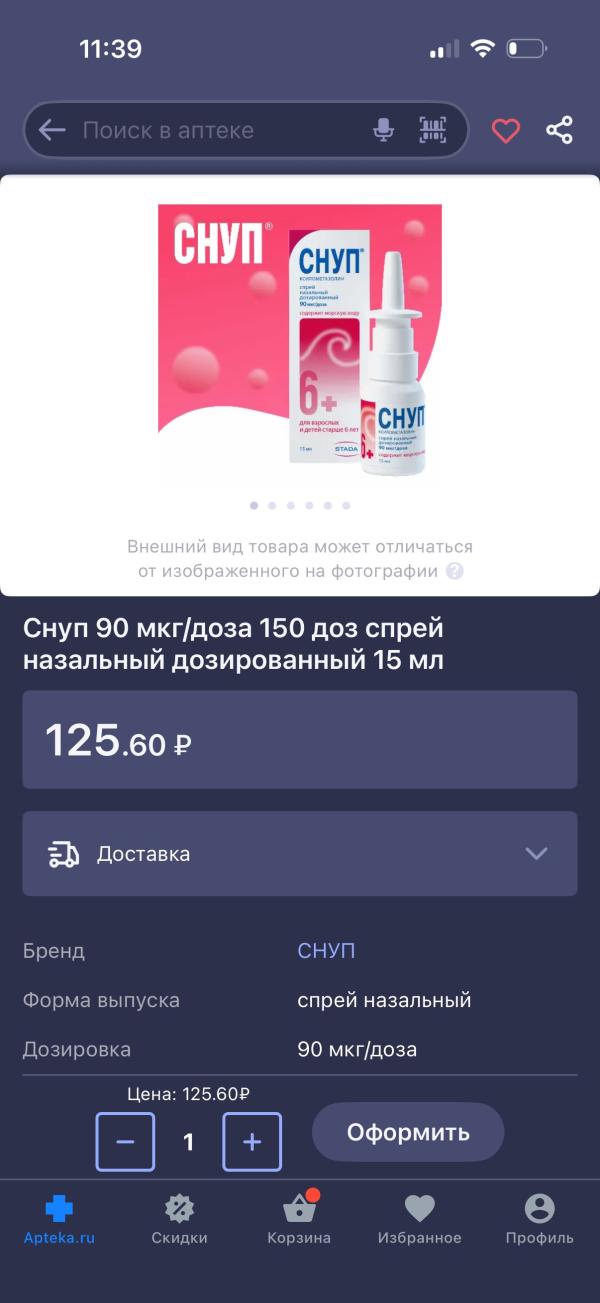Open the Снуп product photo

click(x=300, y=345)
